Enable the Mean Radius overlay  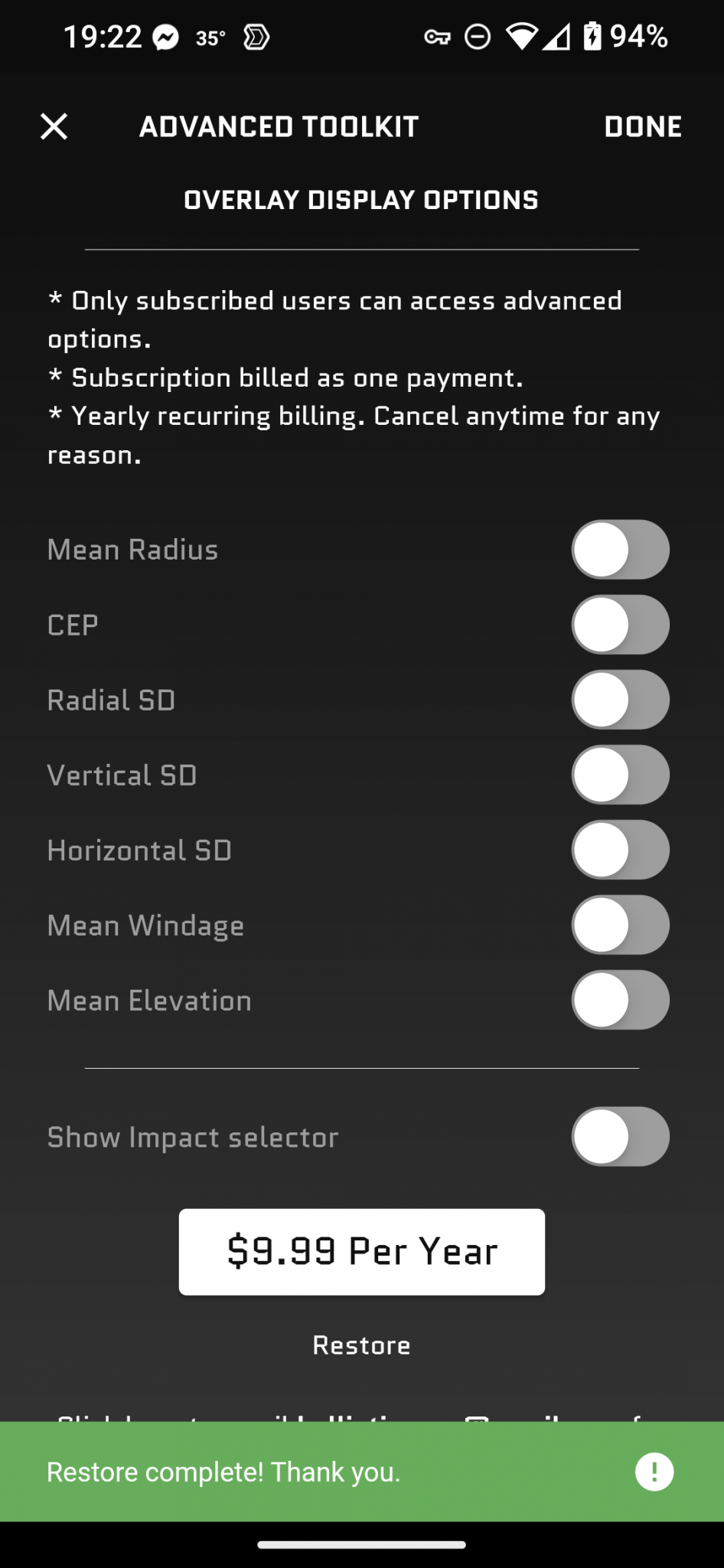(x=620, y=550)
